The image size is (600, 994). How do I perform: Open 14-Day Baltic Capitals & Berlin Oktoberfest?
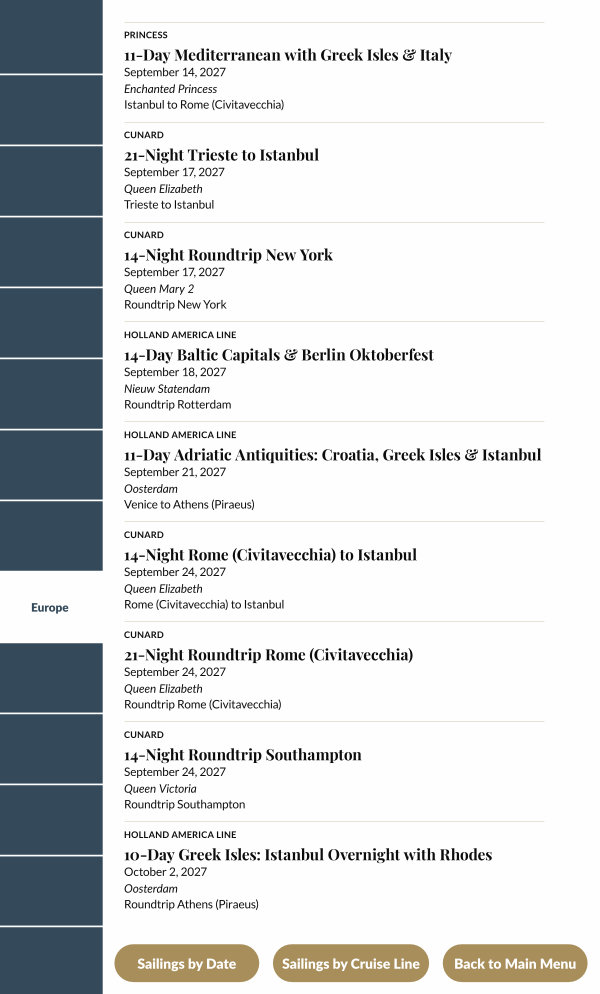pos(278,356)
